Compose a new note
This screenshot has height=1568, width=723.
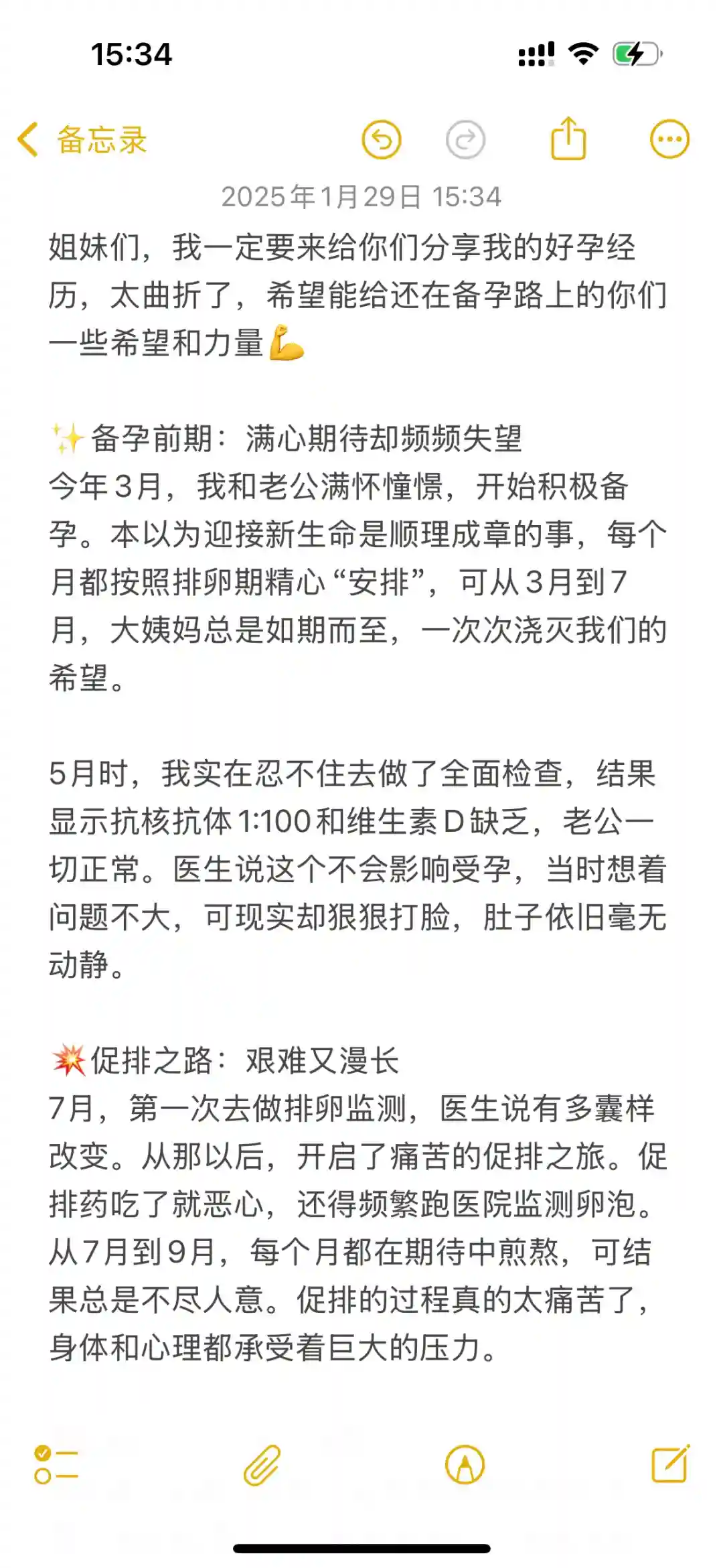670,1464
